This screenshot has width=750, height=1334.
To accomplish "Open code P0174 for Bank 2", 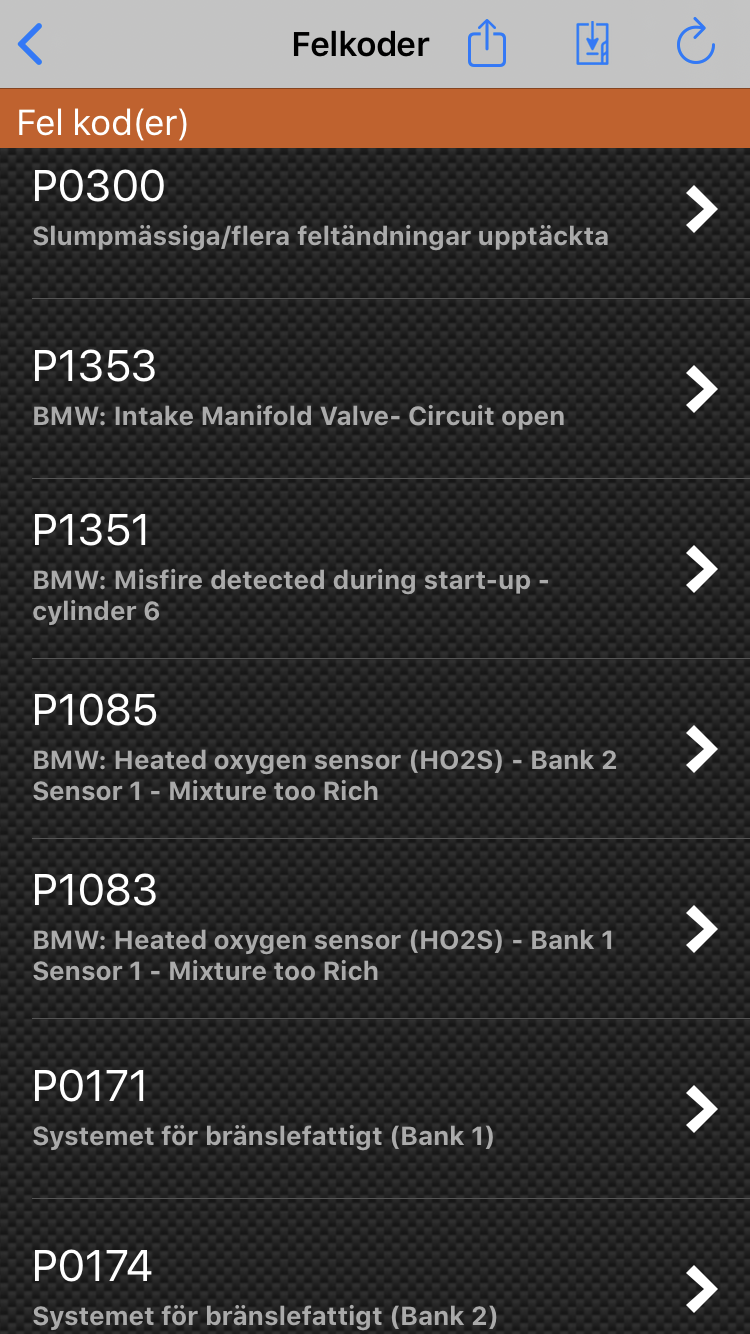I will pyautogui.click(x=375, y=1267).
